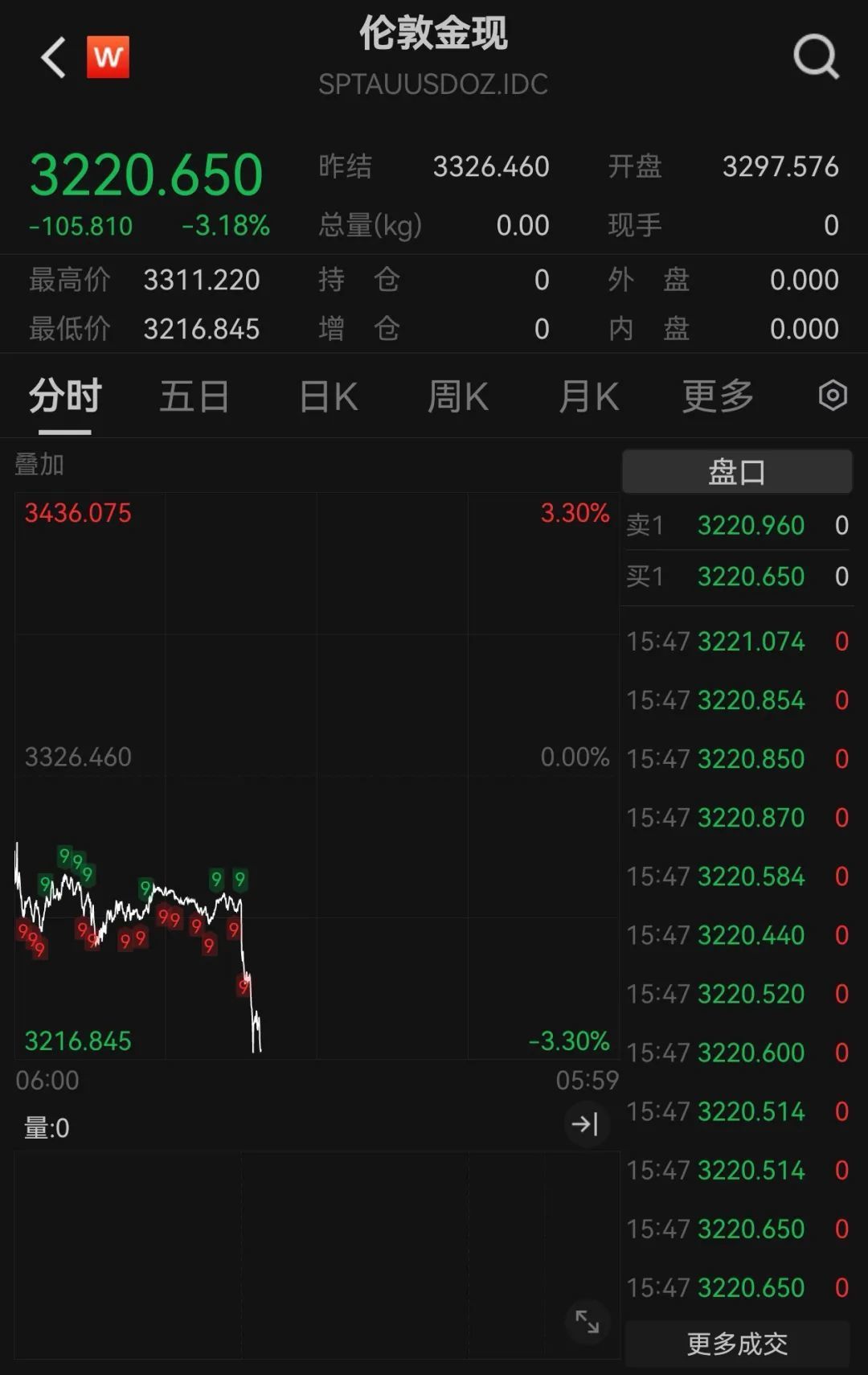The width and height of the screenshot is (868, 1375).
Task: Click the 卖1 ask price 3220.960
Action: point(751,525)
